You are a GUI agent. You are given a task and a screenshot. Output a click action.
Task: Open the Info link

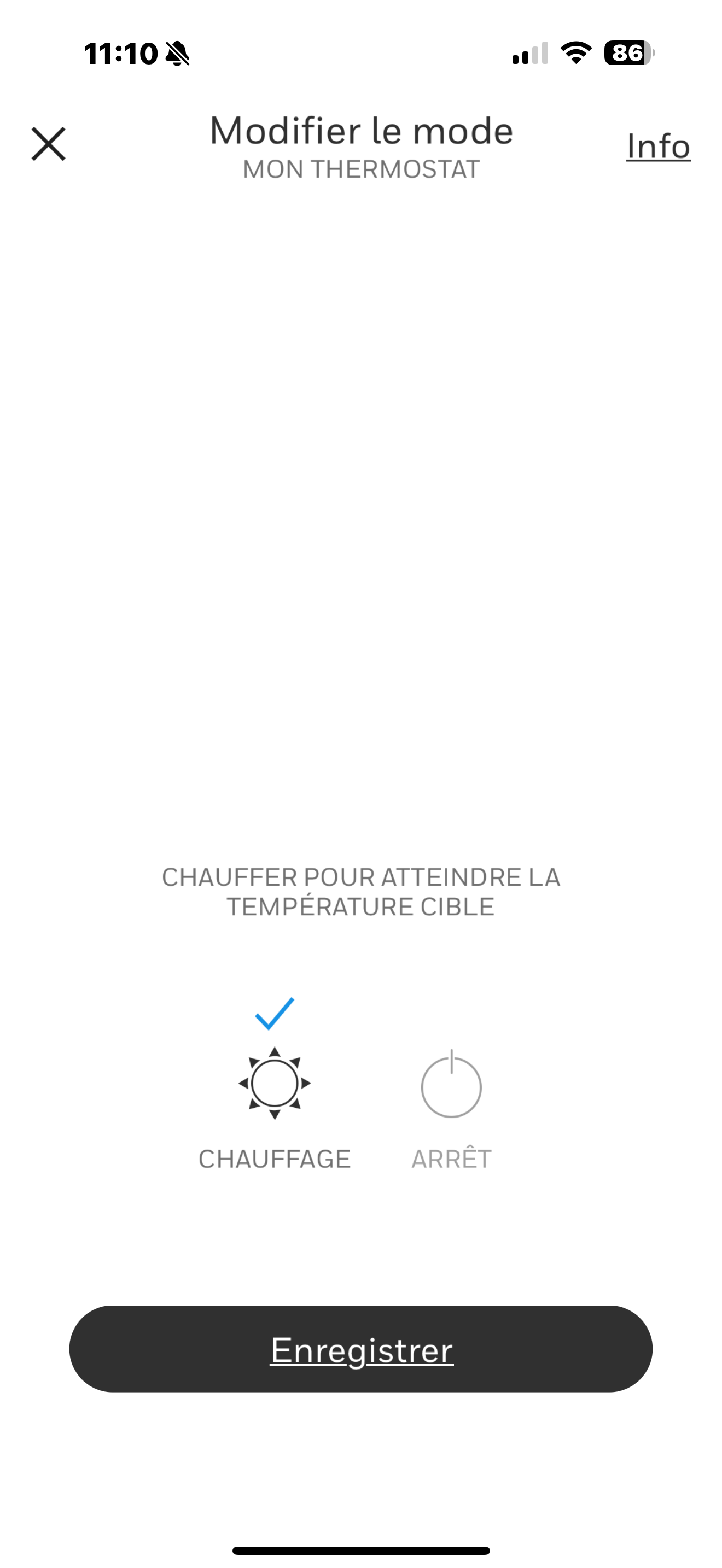coord(658,147)
